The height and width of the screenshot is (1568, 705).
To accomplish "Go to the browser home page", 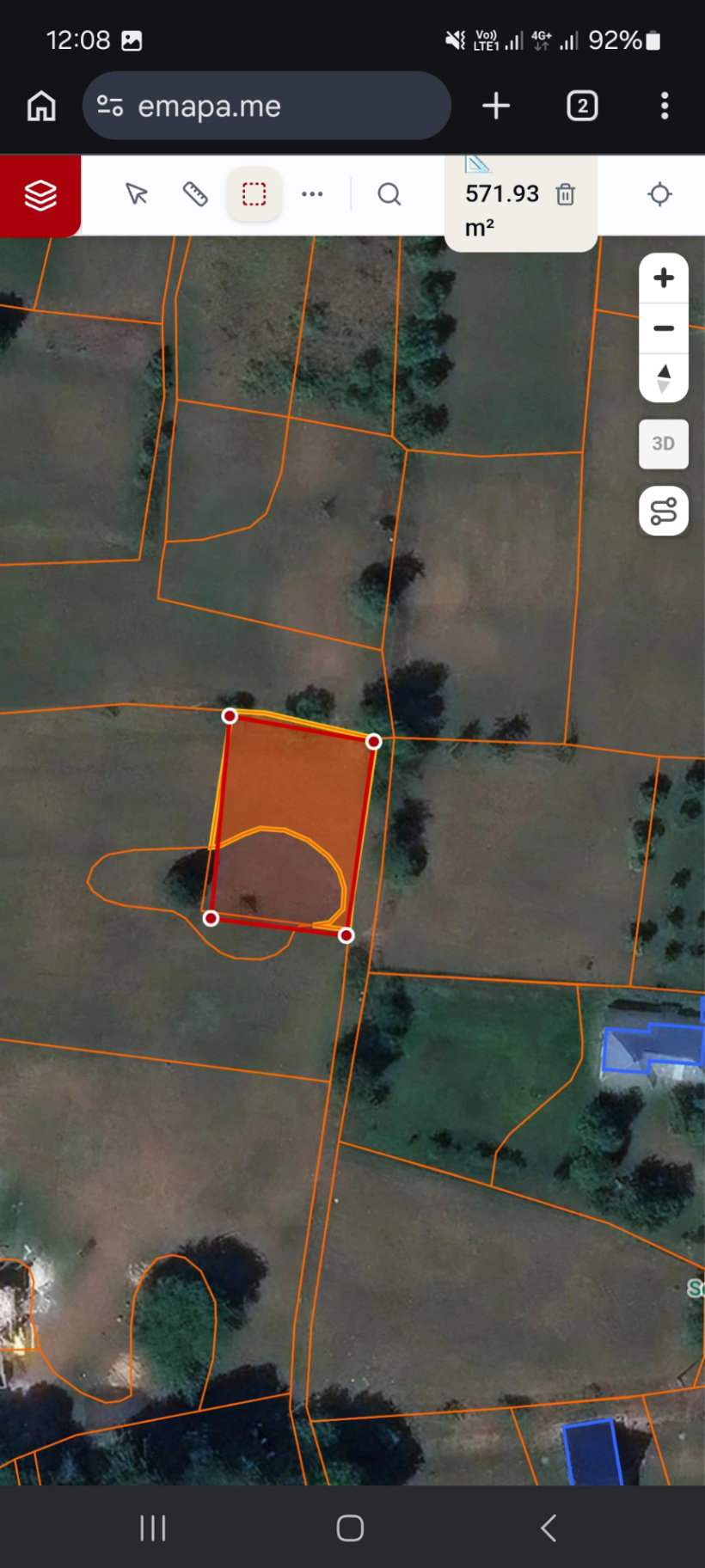I will 41,106.
